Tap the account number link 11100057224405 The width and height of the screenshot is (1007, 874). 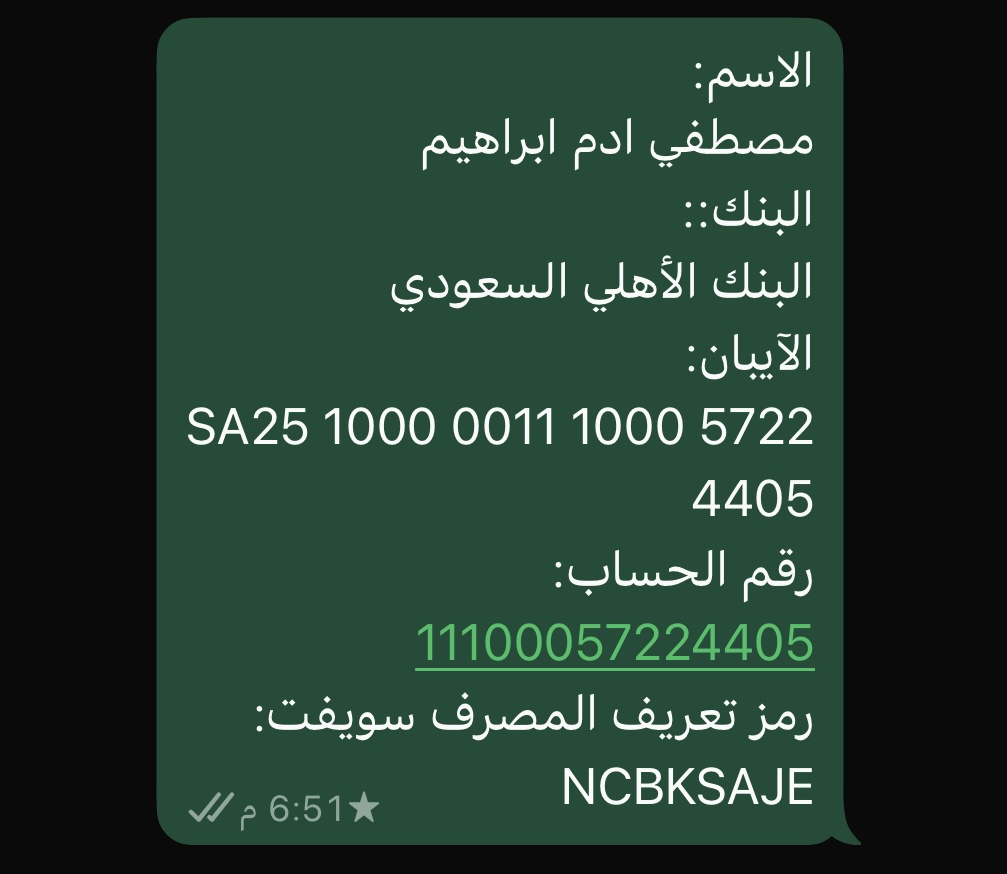tap(614, 643)
